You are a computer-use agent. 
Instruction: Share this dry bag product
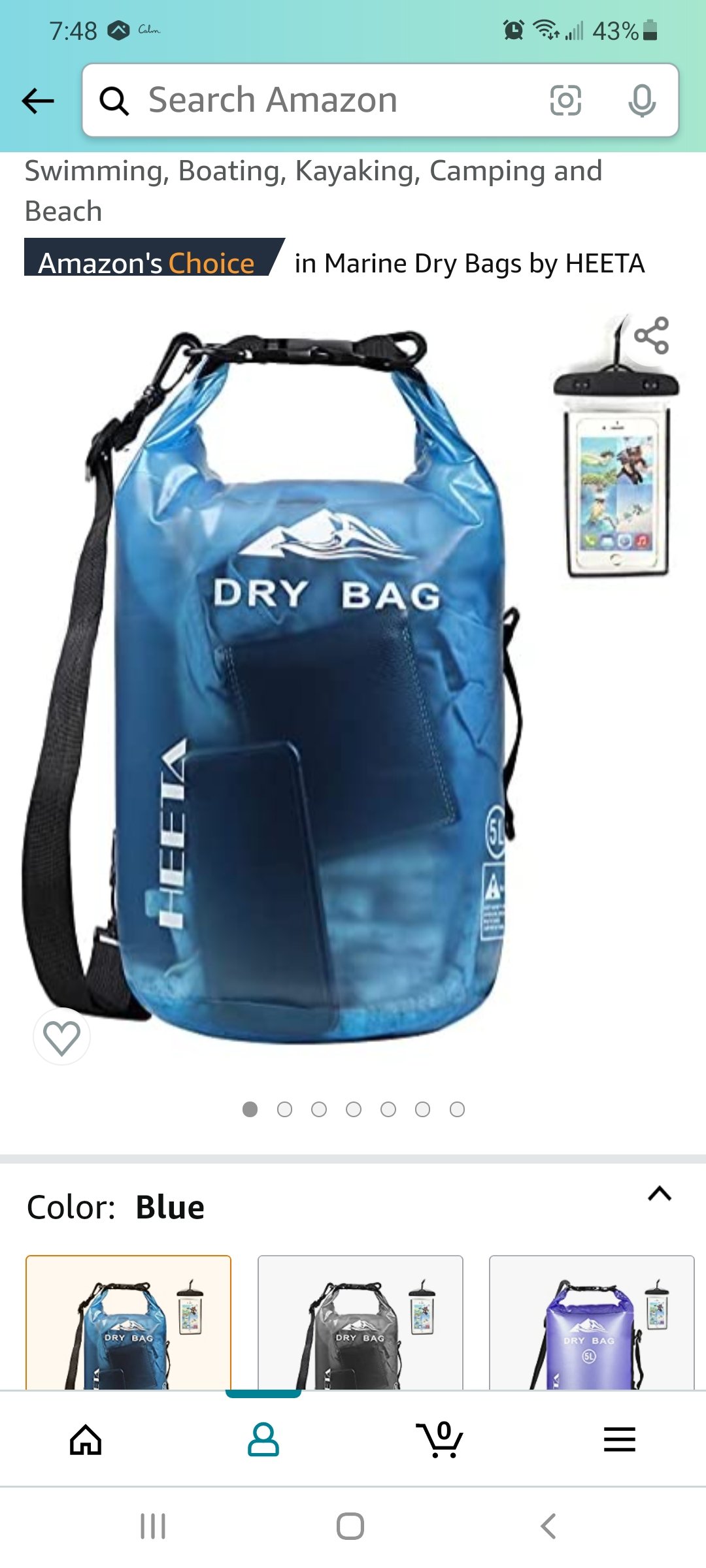pos(651,336)
